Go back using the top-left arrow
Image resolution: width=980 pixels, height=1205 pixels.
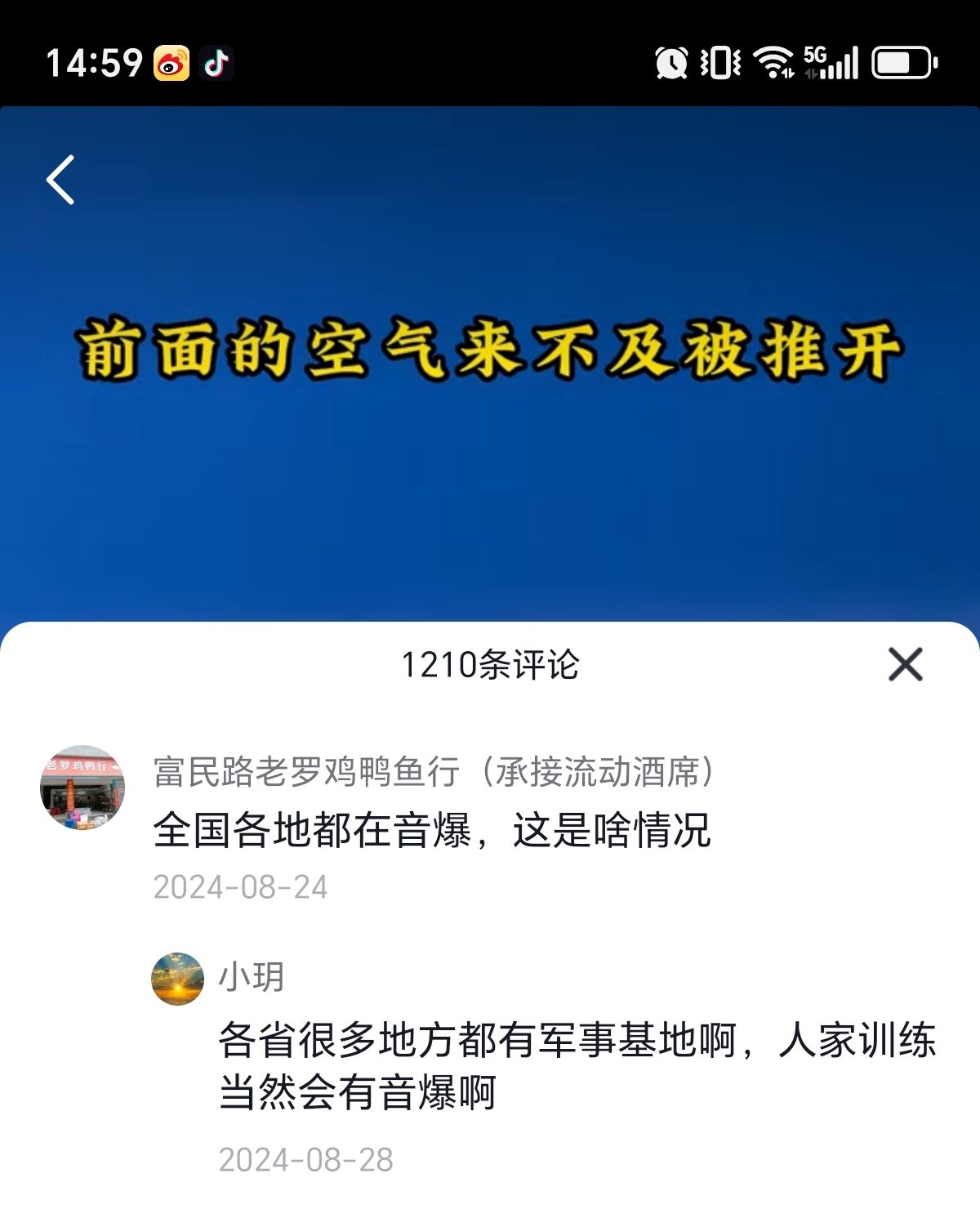60,180
